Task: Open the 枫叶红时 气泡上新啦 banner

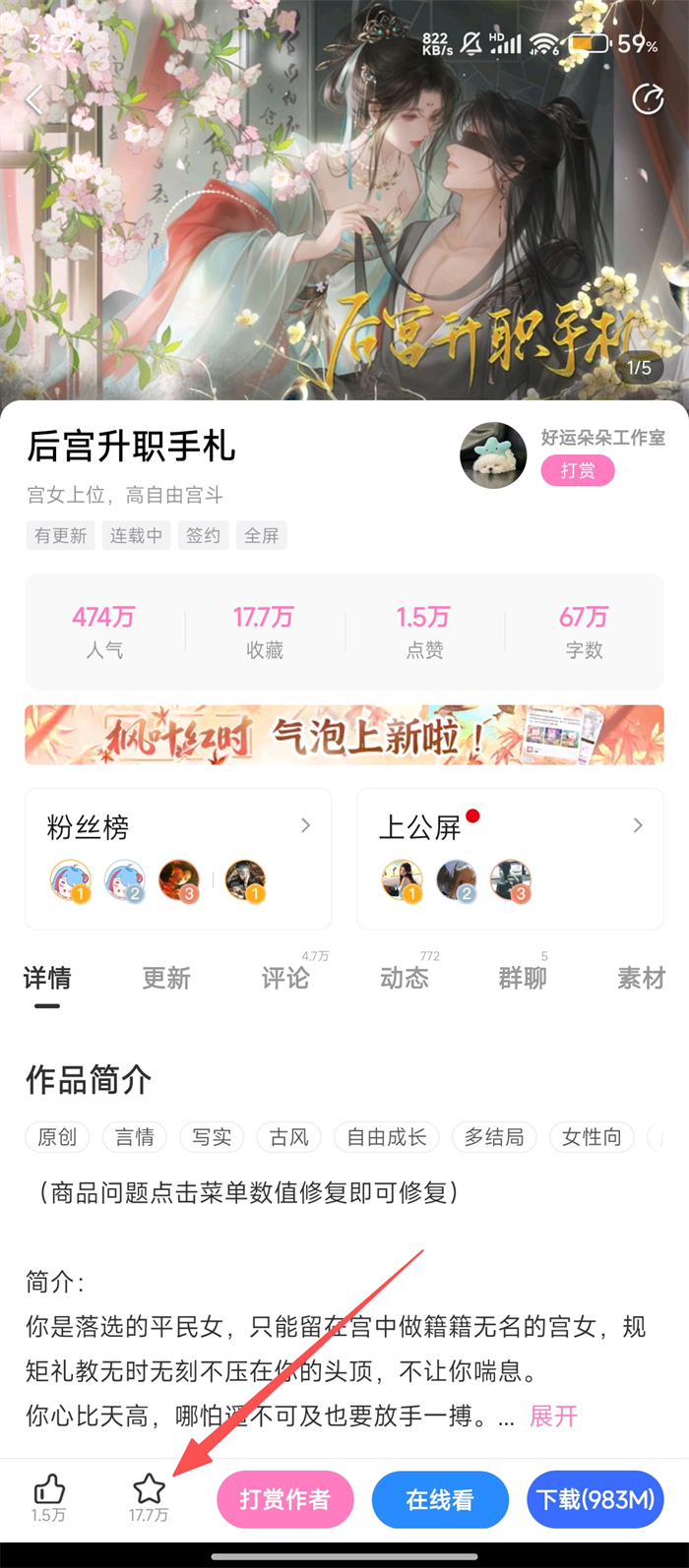Action: 344,735
